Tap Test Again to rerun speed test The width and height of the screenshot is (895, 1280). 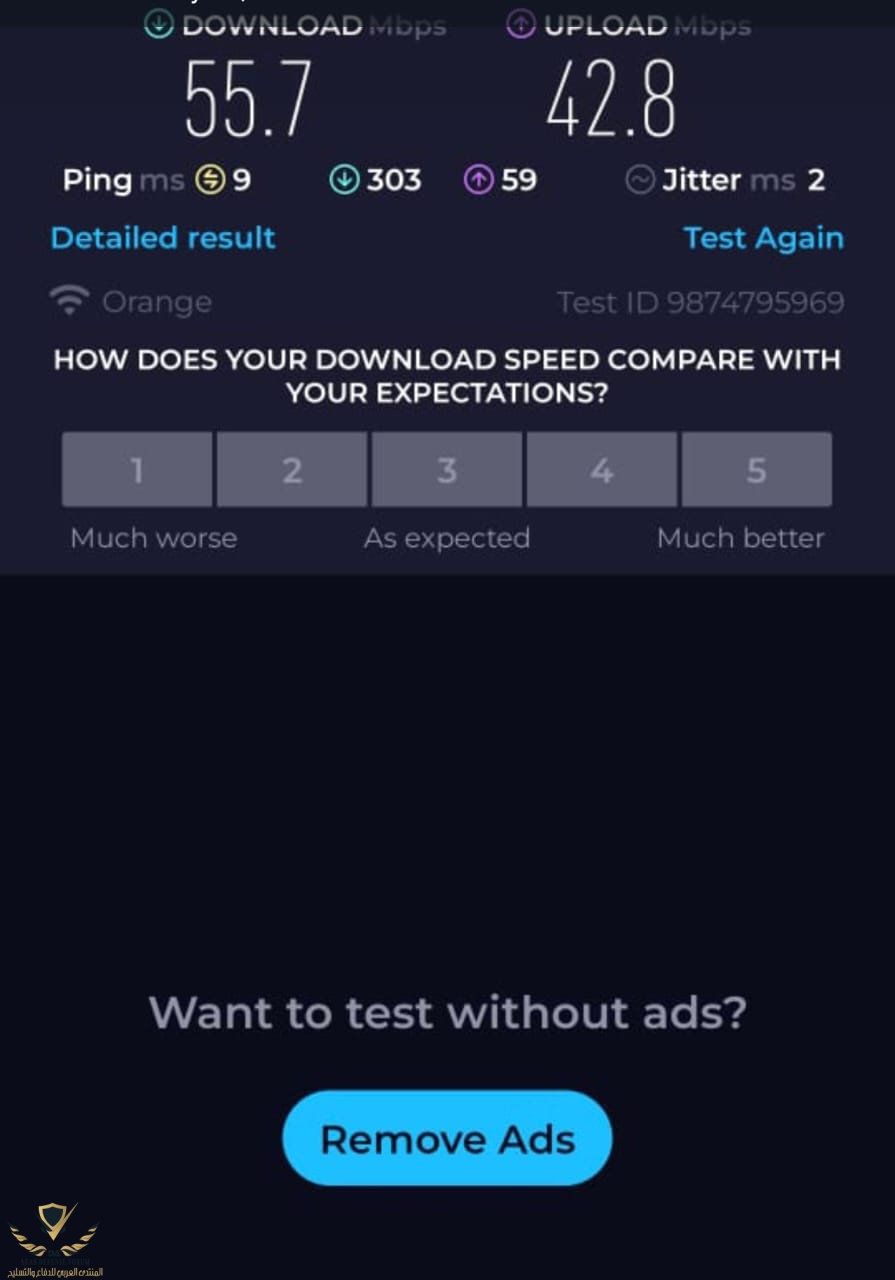point(763,238)
